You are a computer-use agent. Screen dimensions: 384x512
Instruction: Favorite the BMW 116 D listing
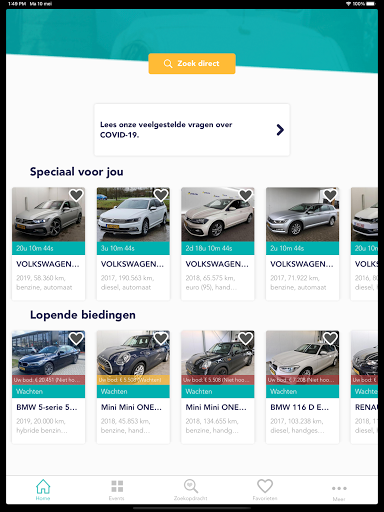(330, 339)
